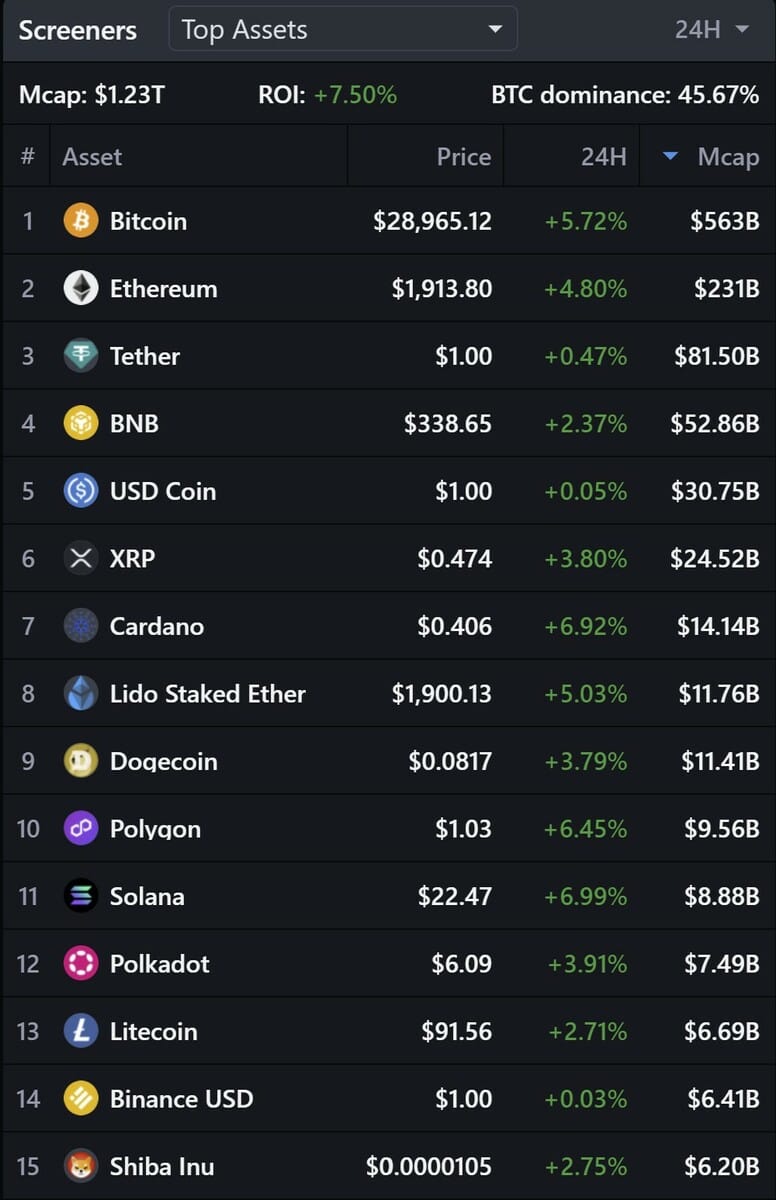Sort by the 24H change column
Viewport: 776px width, 1200px height.
point(603,157)
